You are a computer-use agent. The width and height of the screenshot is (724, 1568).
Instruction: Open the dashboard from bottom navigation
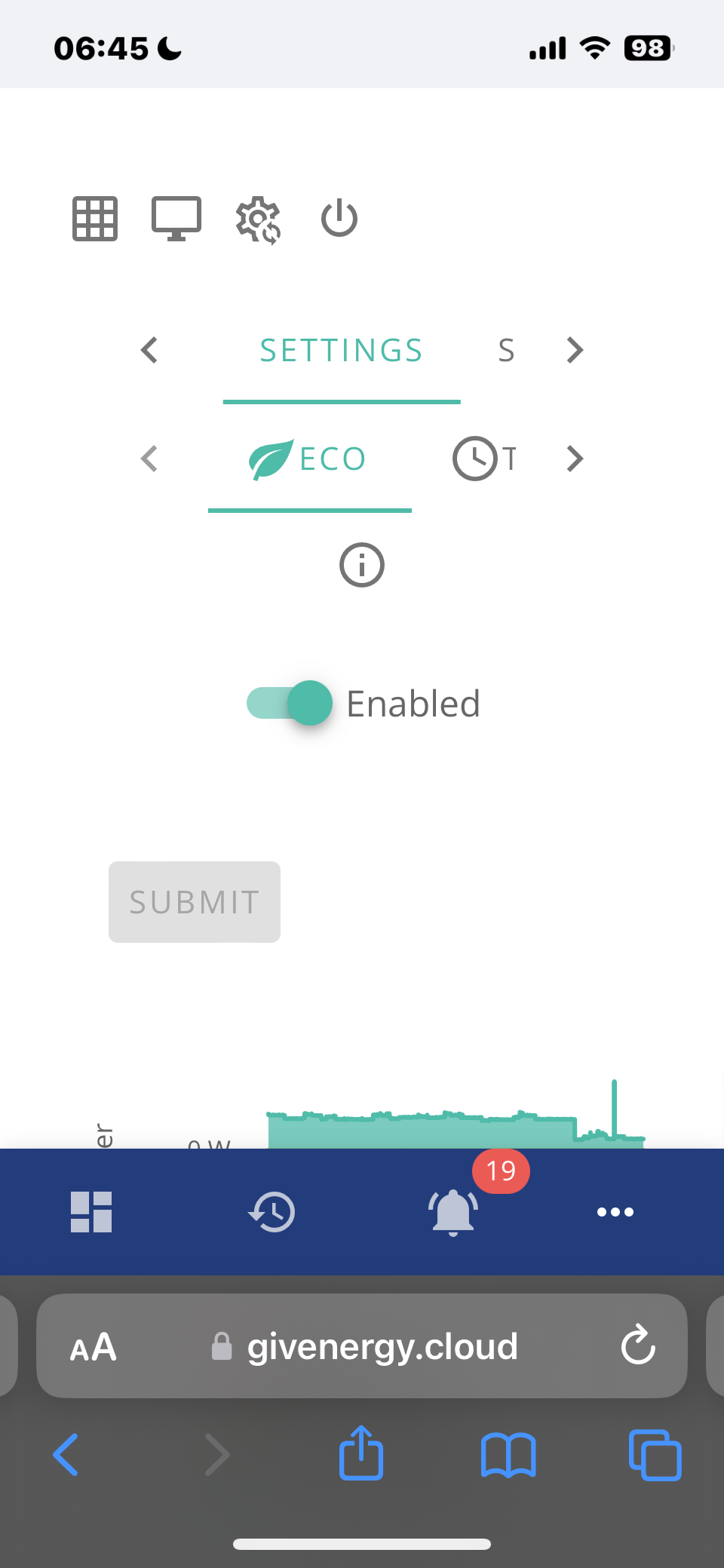(x=91, y=1212)
